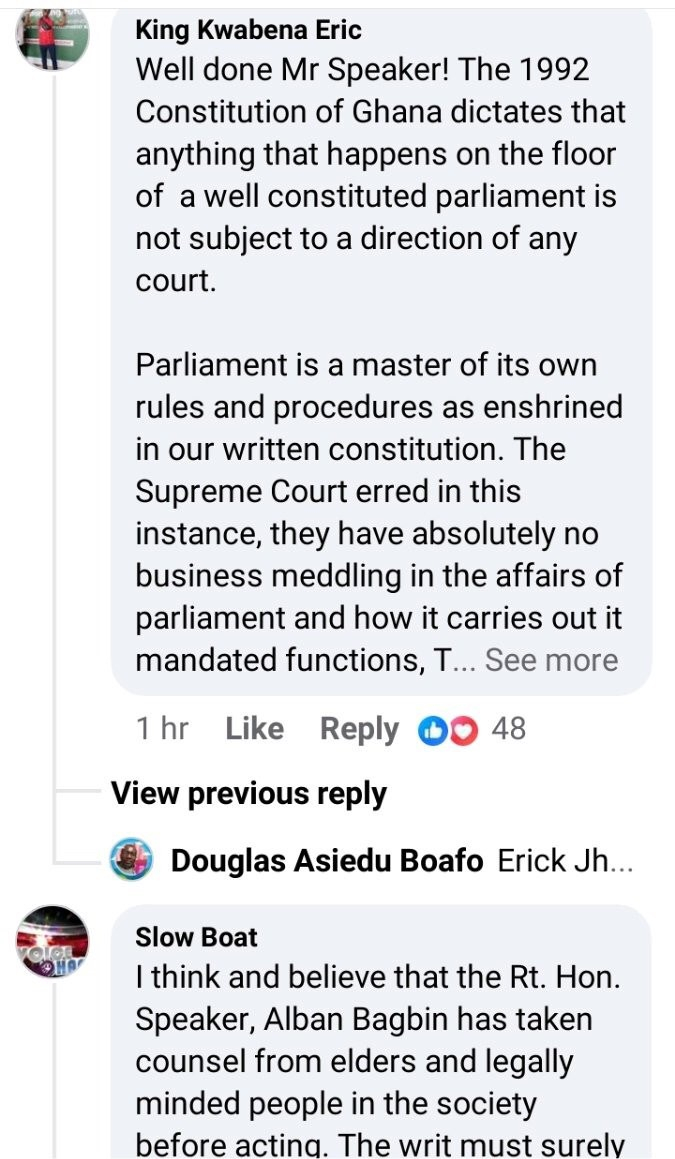This screenshot has height=1159, width=675.
Task: Expand King Kwabena Eric's comment with See more
Action: 551,660
